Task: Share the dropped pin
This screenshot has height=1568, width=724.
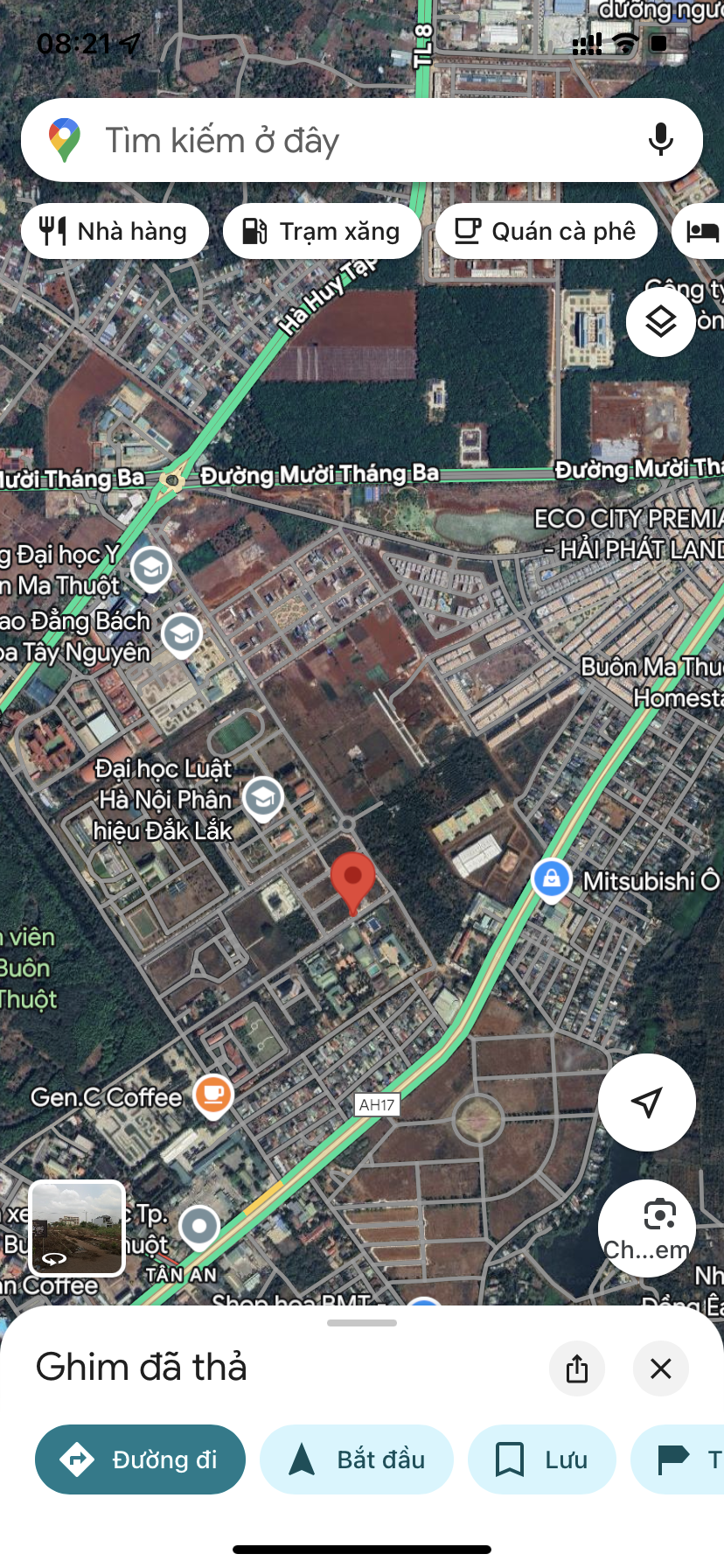Action: (x=577, y=1368)
